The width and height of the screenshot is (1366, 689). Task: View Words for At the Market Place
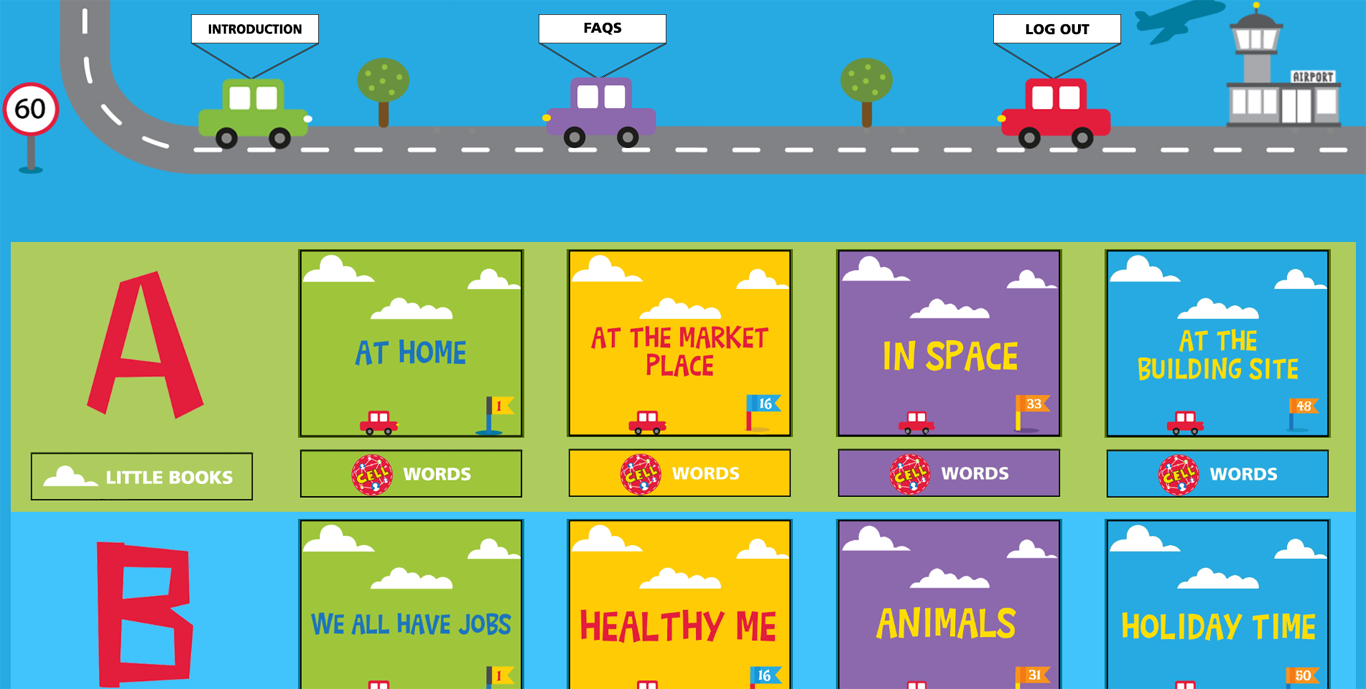tap(680, 474)
